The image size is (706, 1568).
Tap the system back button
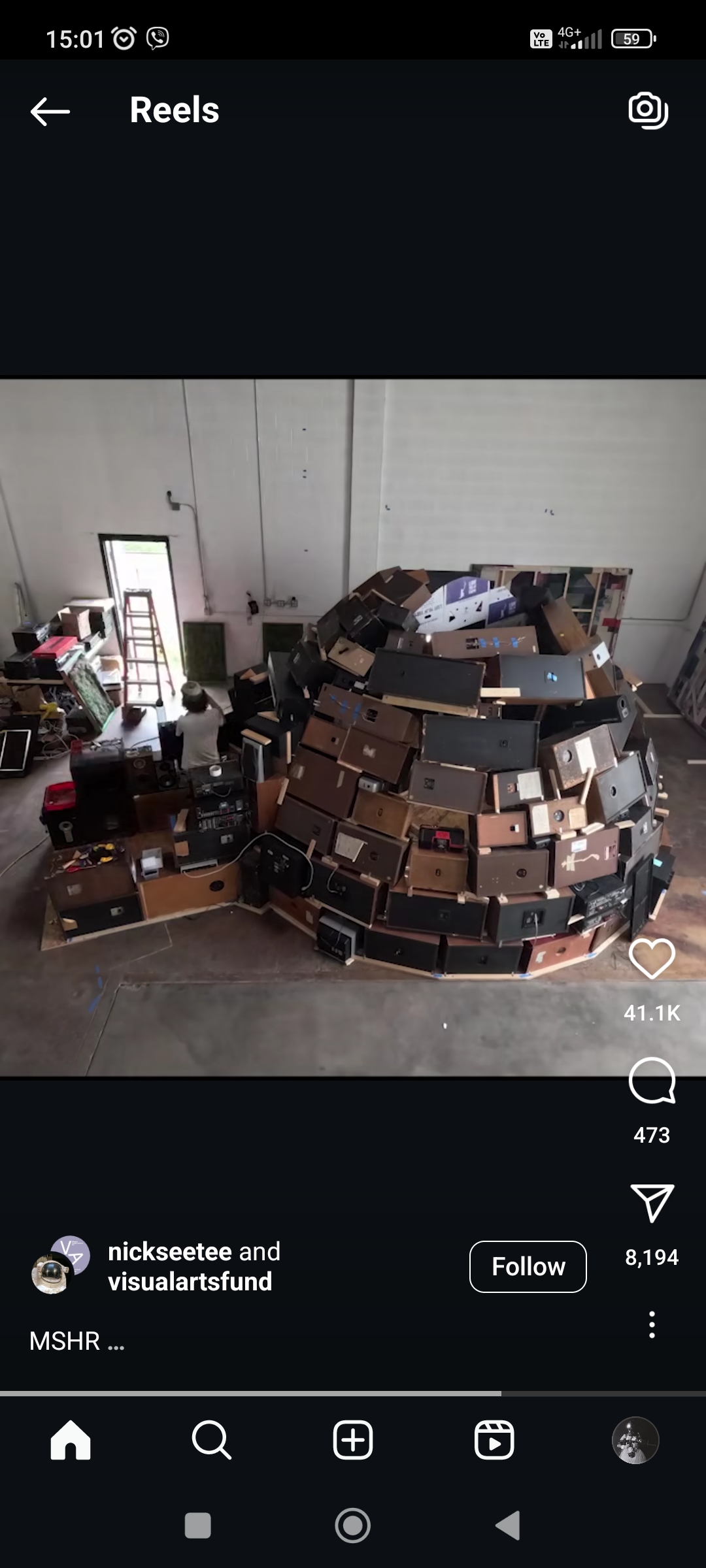(508, 1526)
